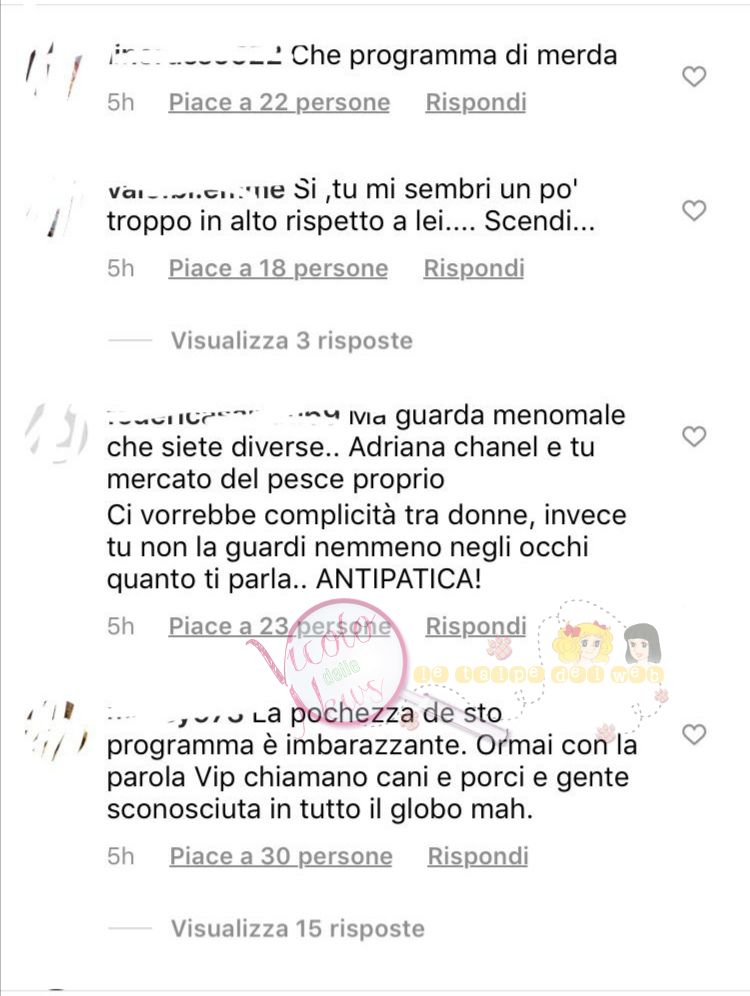Screen dimensions: 750x996
Task: Expand 'Visualizza 15 risposte'
Action: click(x=297, y=928)
